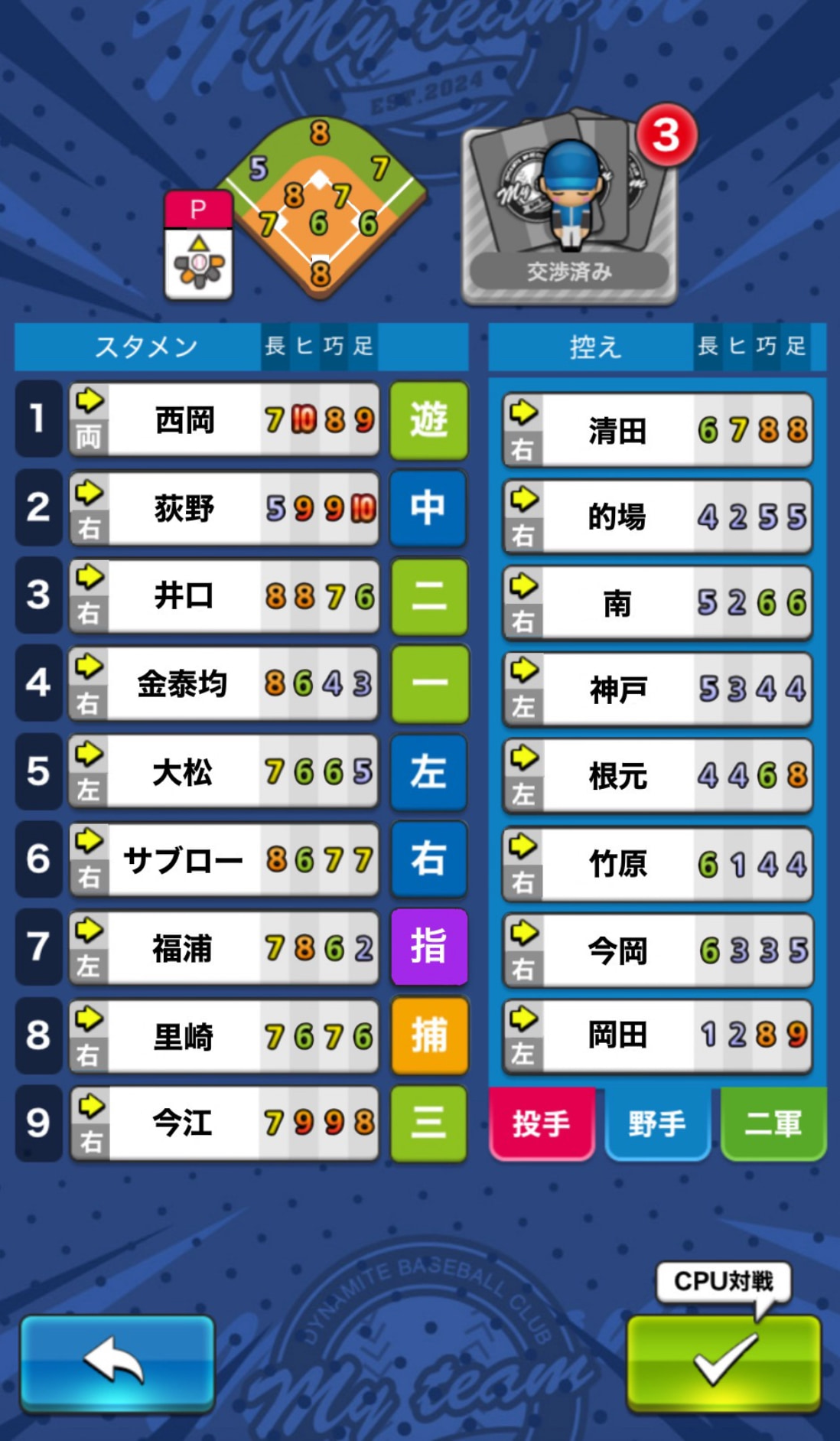Select starter サブロー in the lineup
840x1441 pixels.
223,860
